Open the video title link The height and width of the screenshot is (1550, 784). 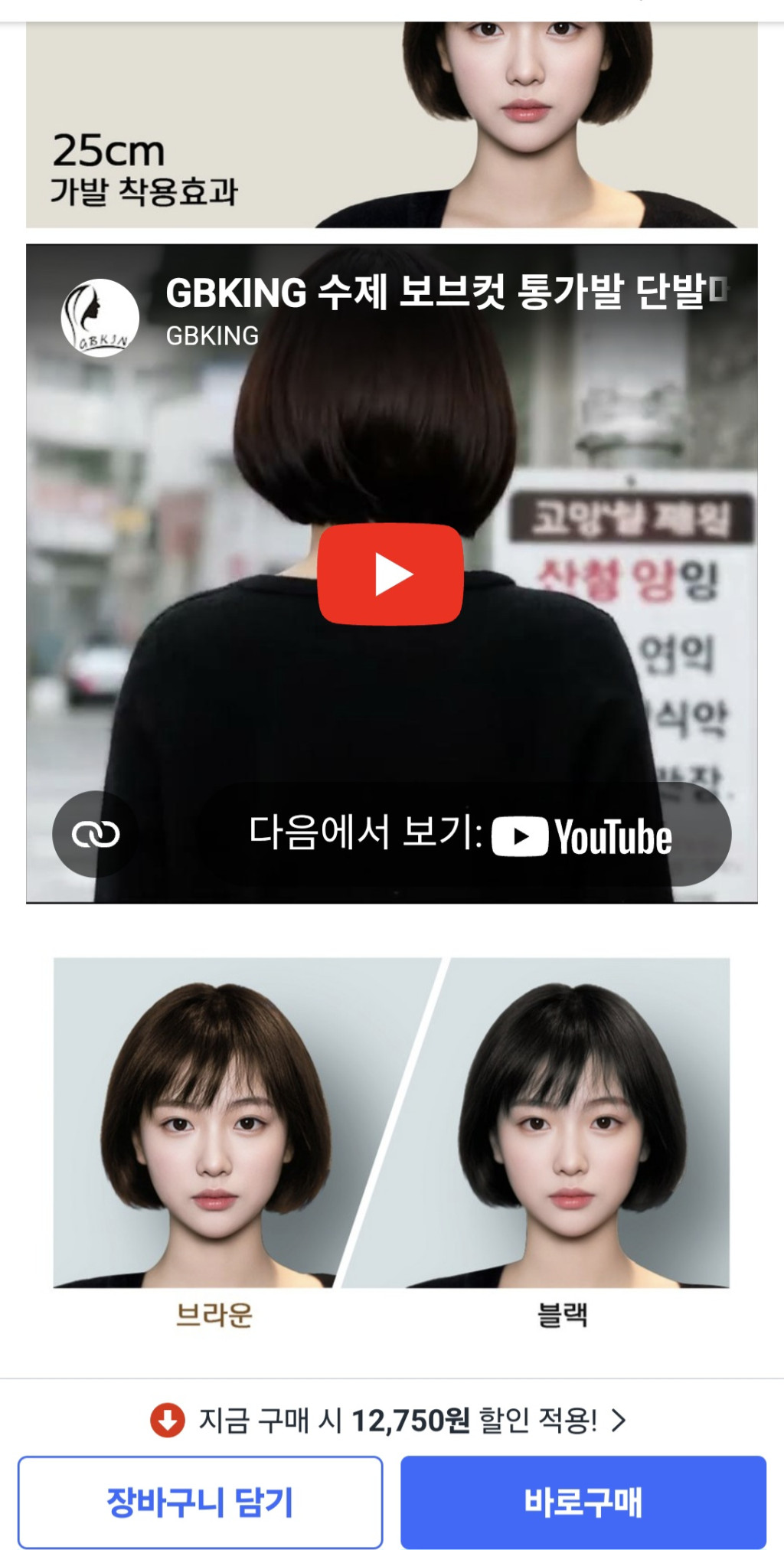(x=444, y=293)
